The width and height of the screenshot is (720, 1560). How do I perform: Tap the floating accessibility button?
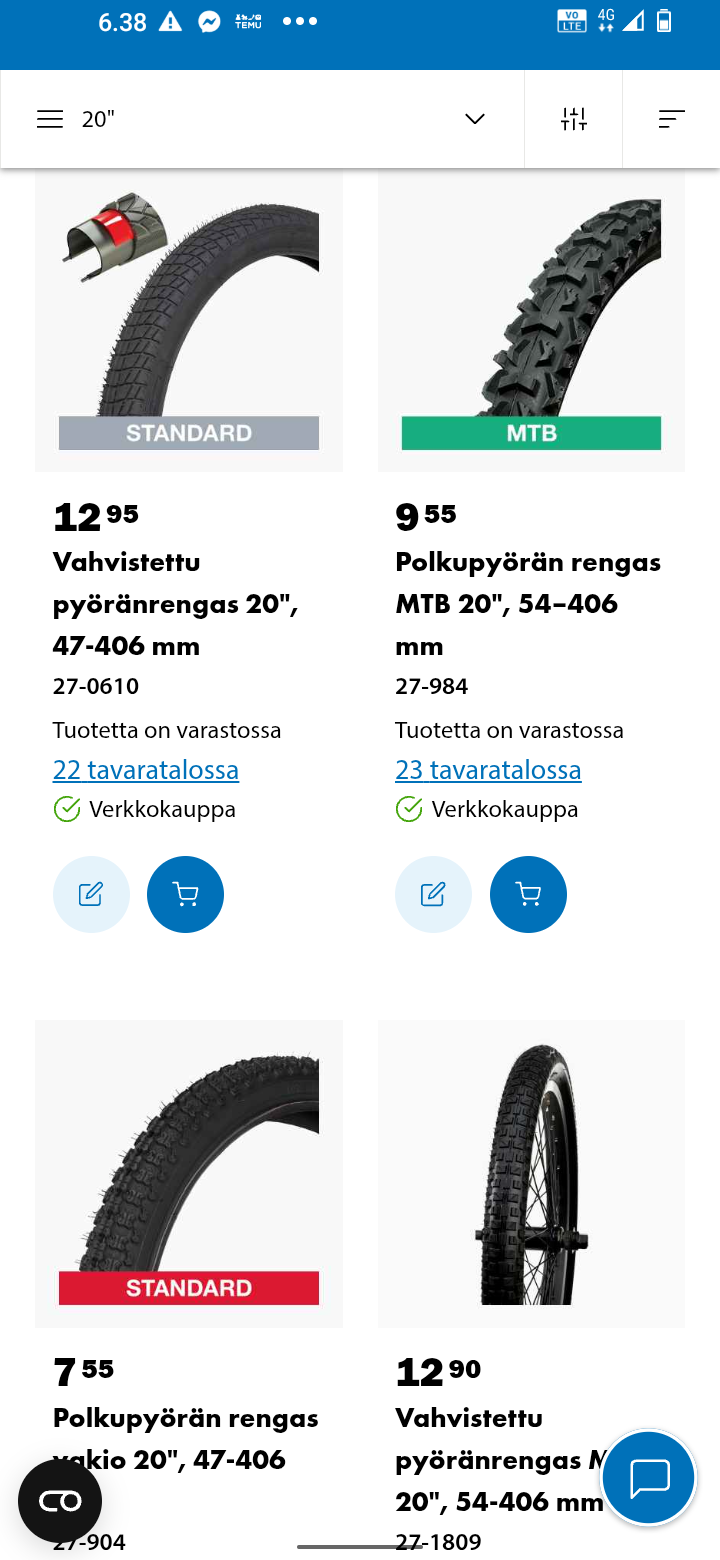tap(60, 1501)
